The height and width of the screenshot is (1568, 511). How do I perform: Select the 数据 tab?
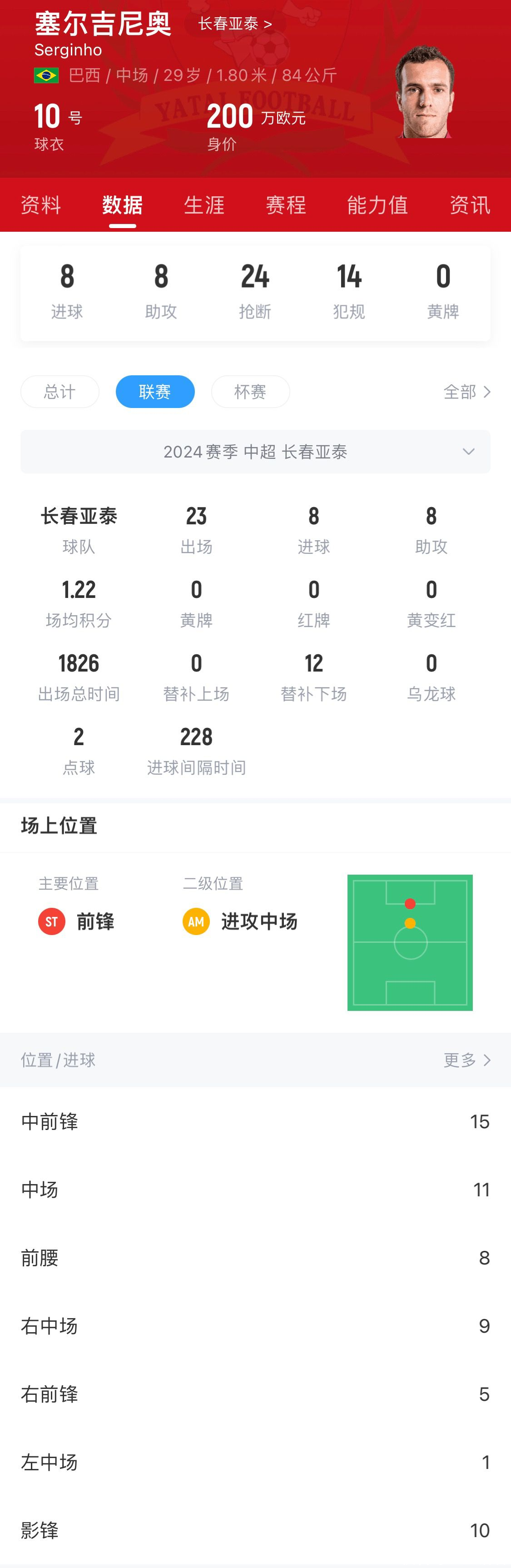click(x=122, y=205)
